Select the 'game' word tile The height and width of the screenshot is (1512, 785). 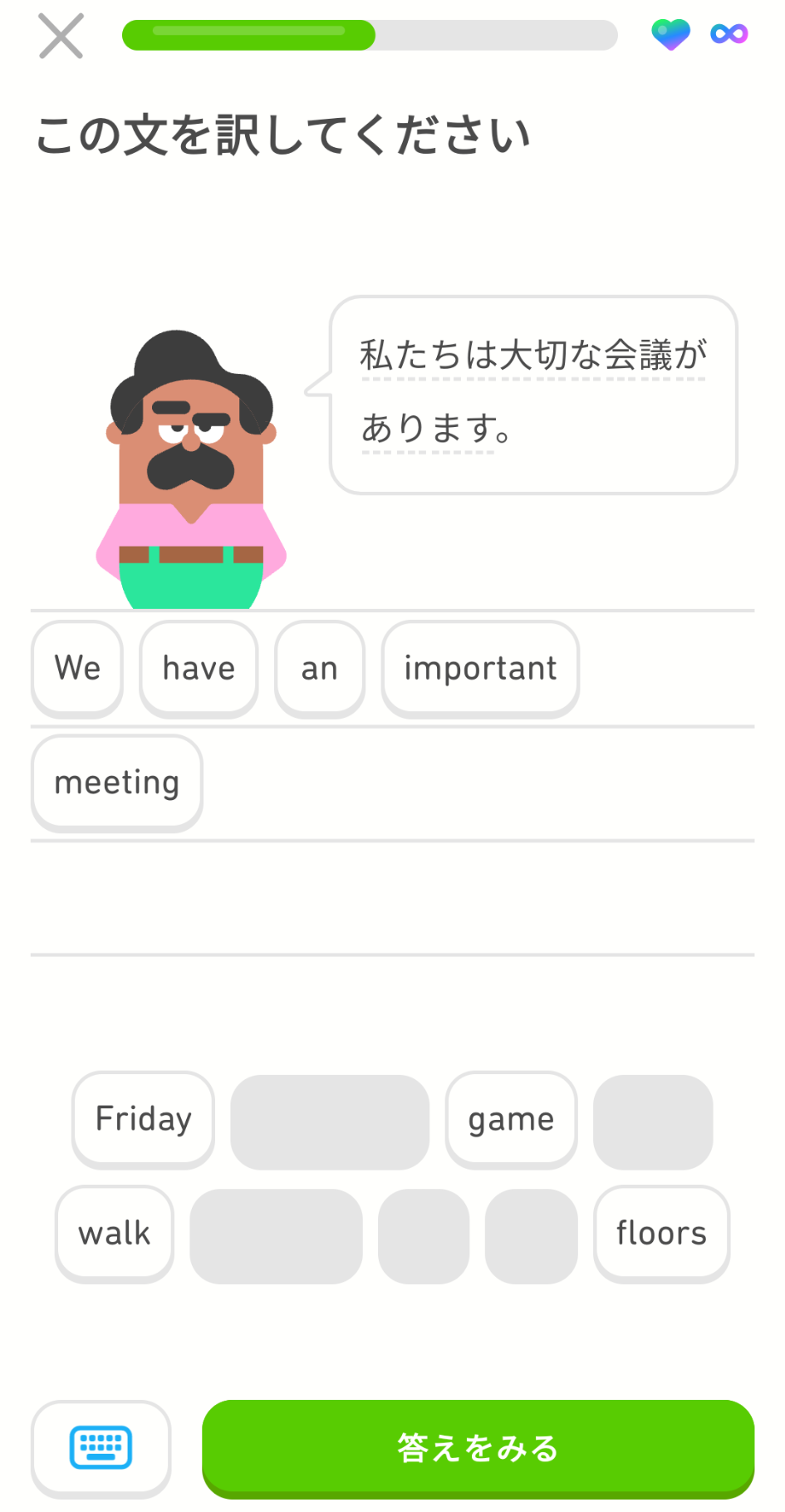(x=511, y=1119)
